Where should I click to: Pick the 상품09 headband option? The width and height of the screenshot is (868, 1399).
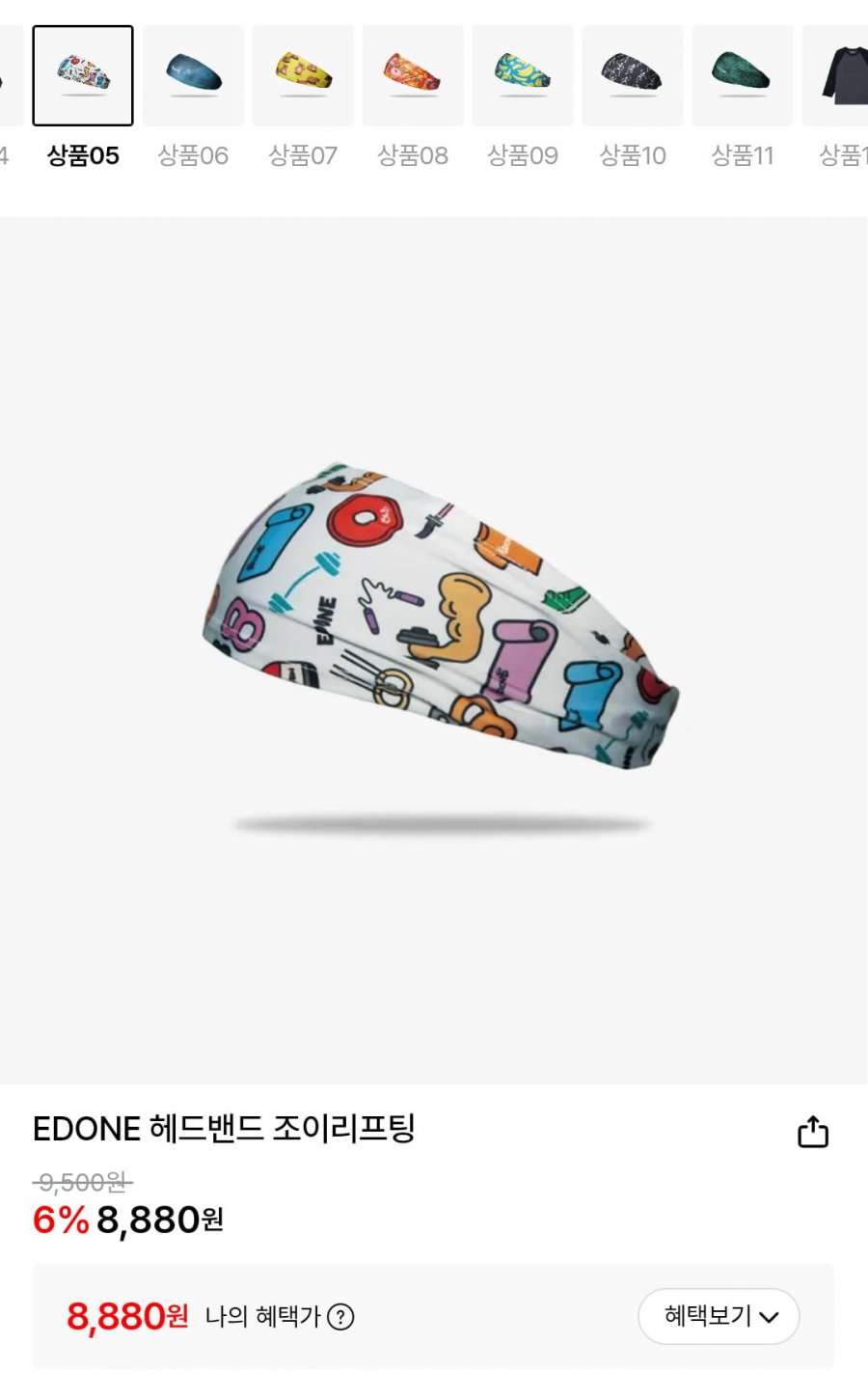tap(523, 76)
